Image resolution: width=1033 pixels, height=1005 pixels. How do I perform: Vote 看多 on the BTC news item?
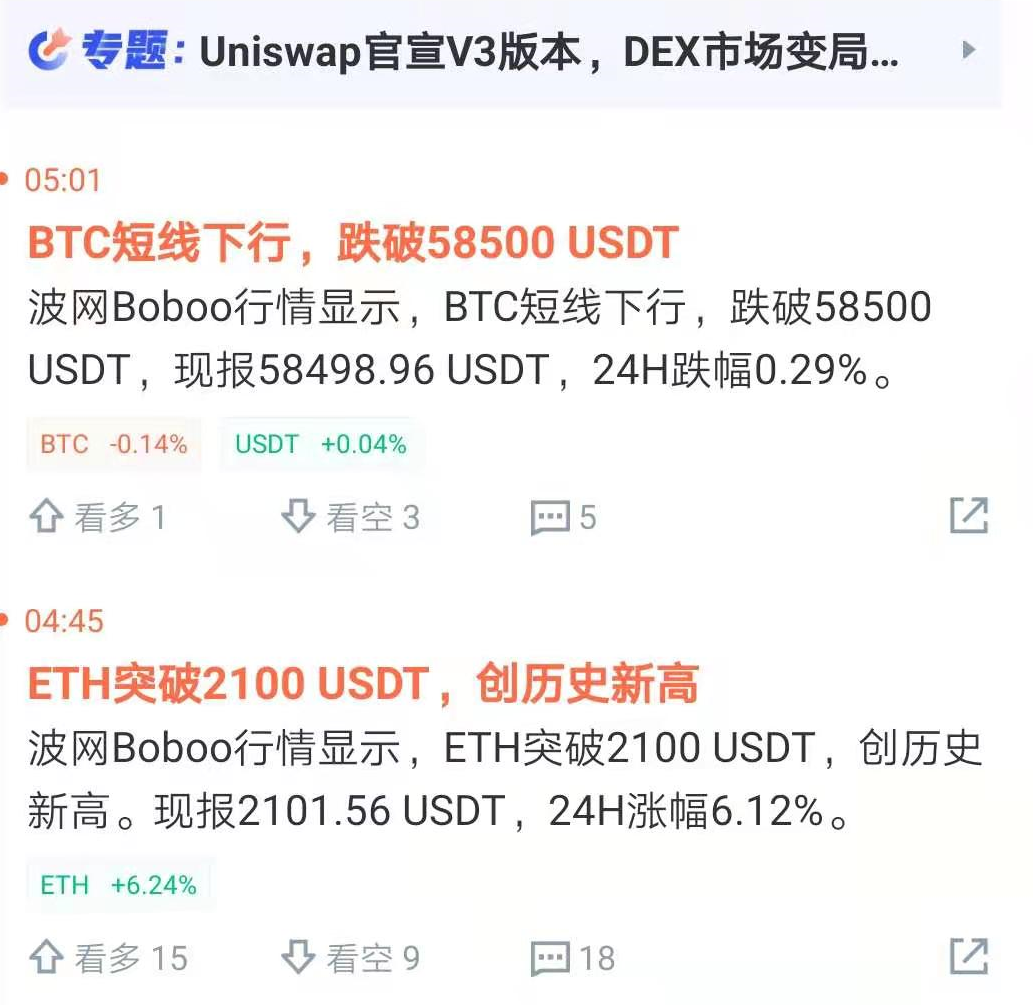pyautogui.click(x=98, y=517)
